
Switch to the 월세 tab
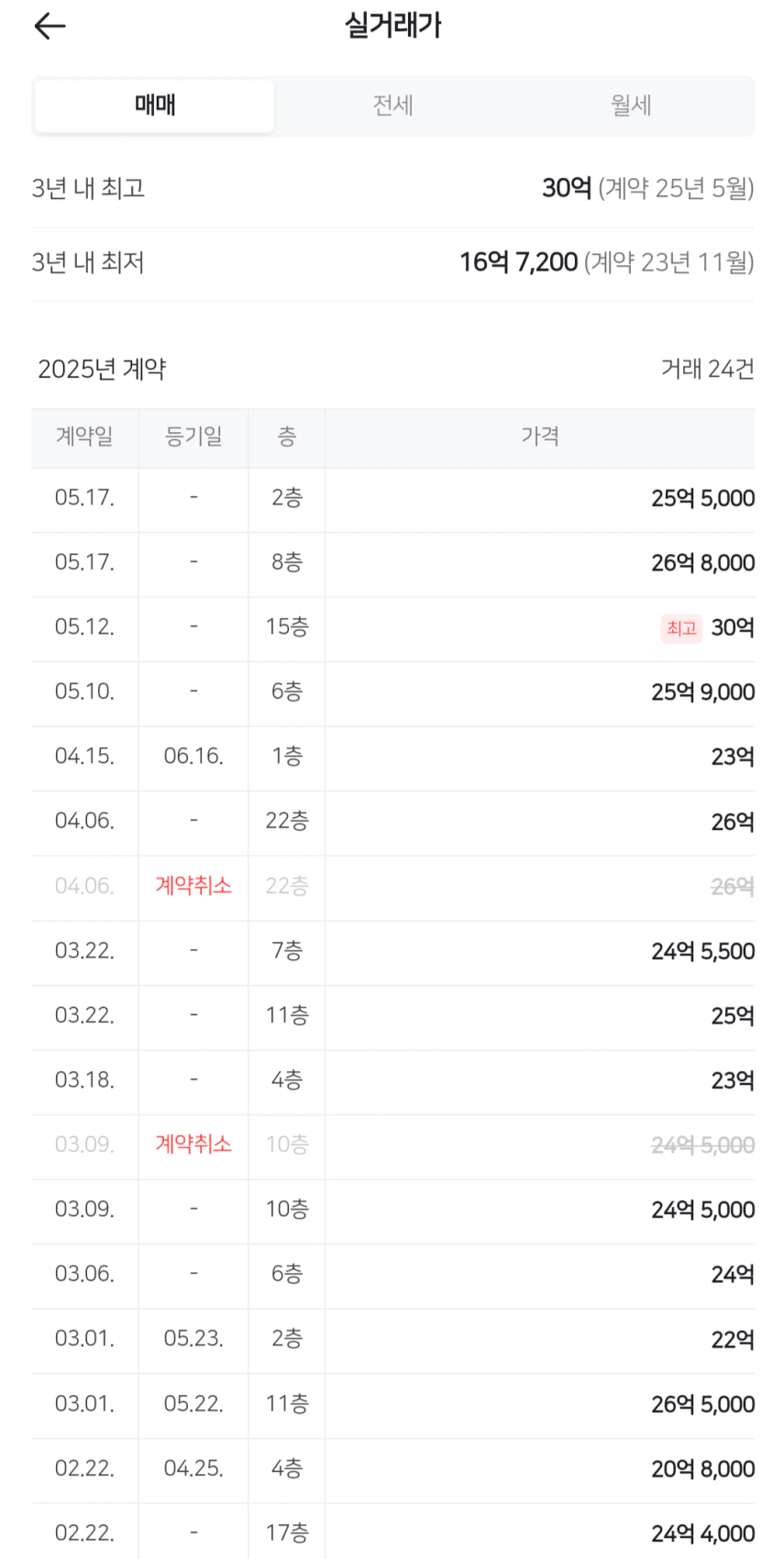(631, 105)
